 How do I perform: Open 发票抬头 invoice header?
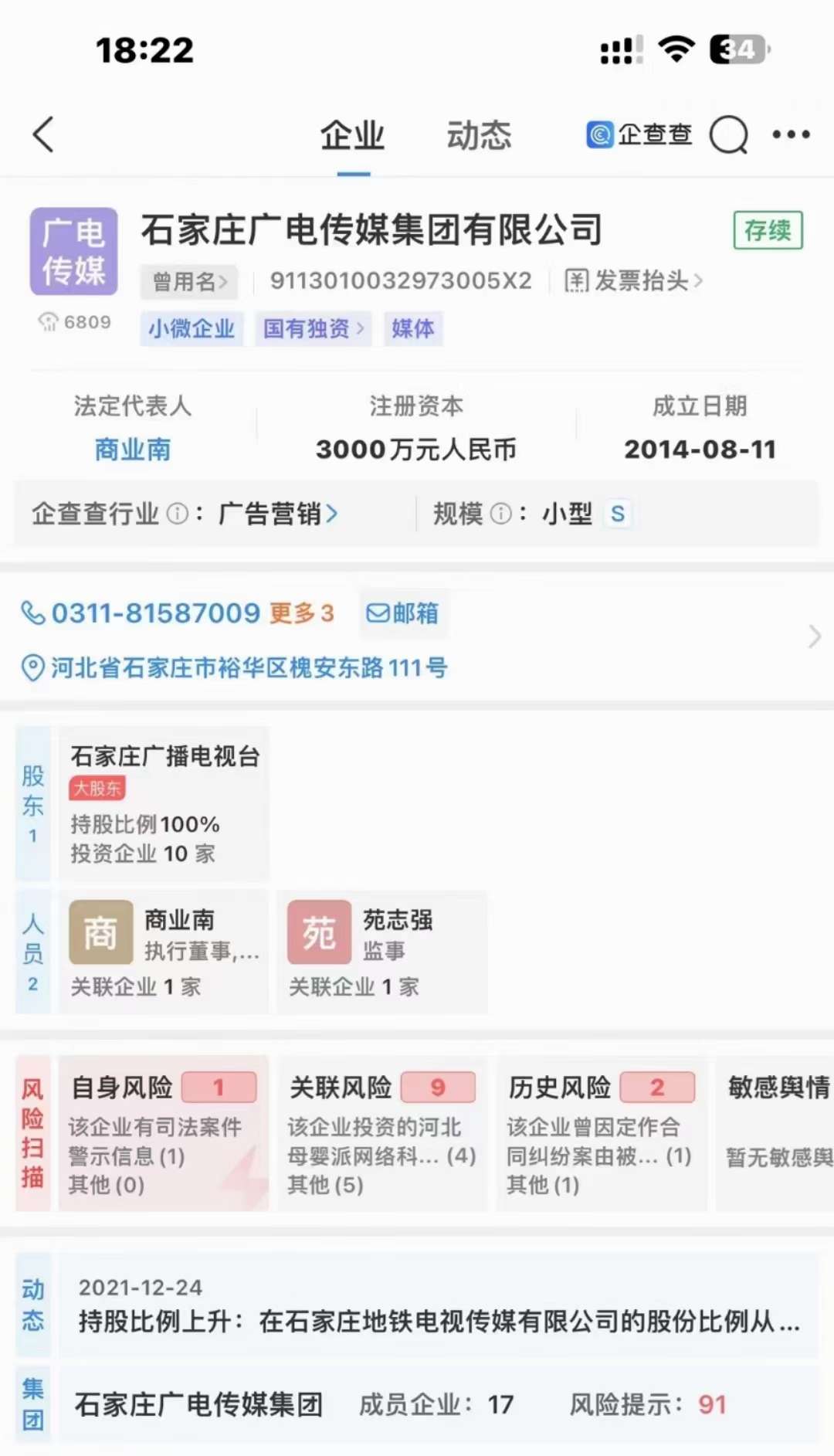(633, 281)
